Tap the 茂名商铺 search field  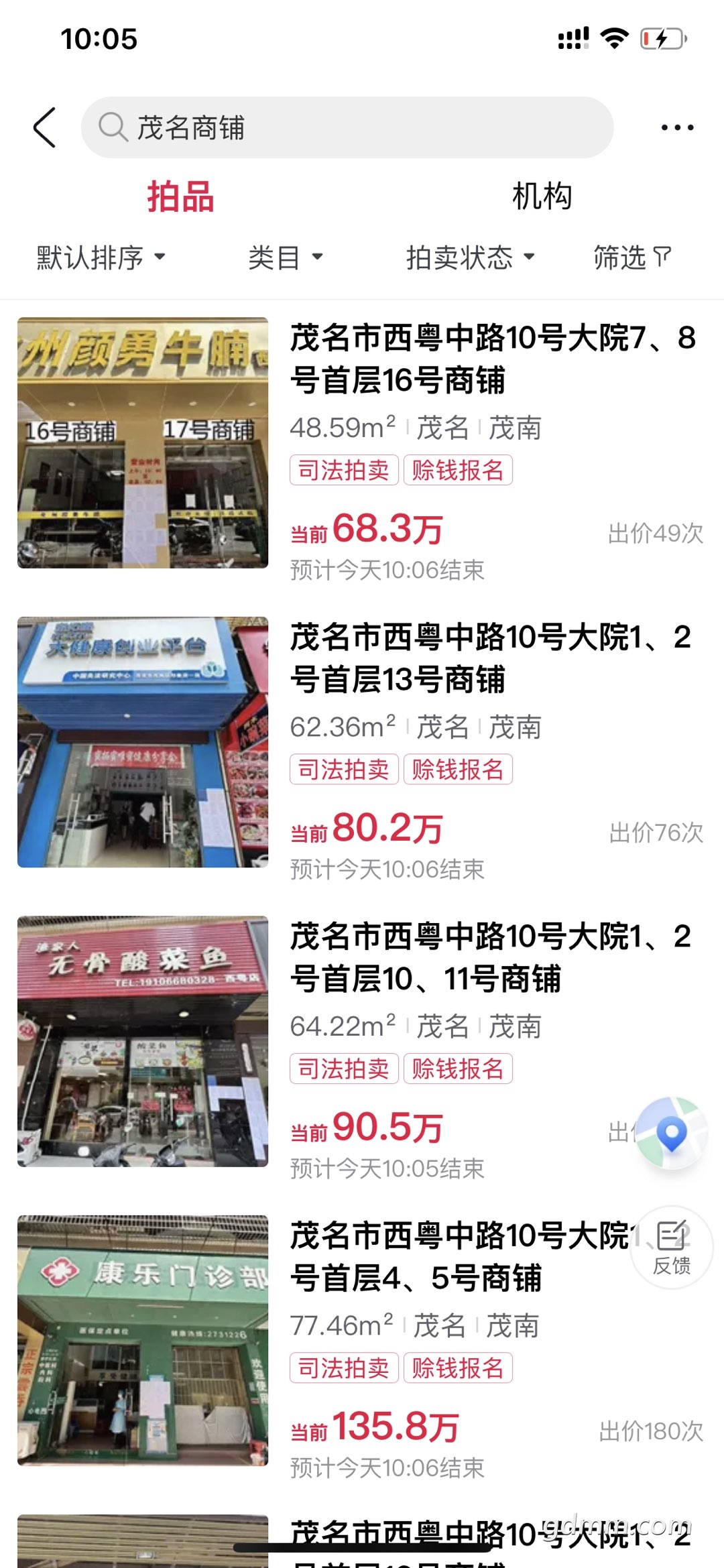point(347,127)
